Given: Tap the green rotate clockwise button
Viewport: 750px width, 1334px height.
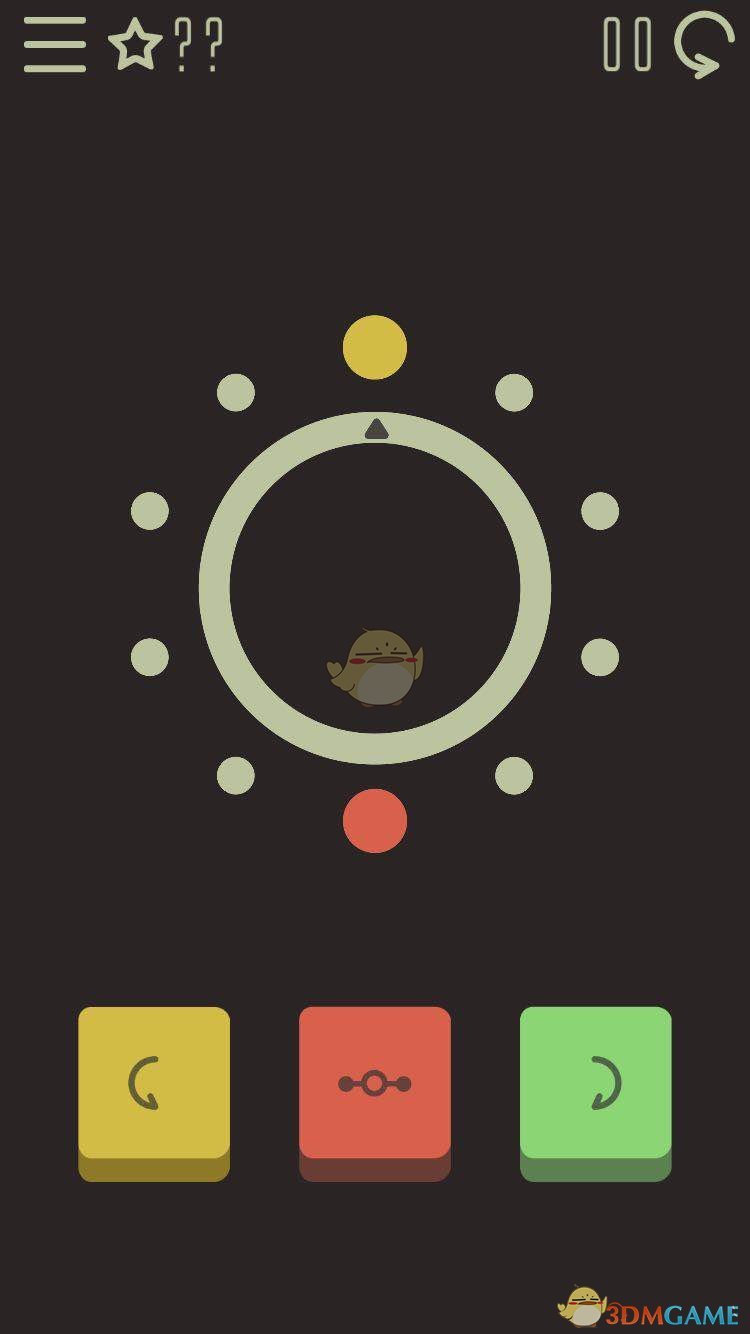Looking at the screenshot, I should pyautogui.click(x=596, y=1084).
